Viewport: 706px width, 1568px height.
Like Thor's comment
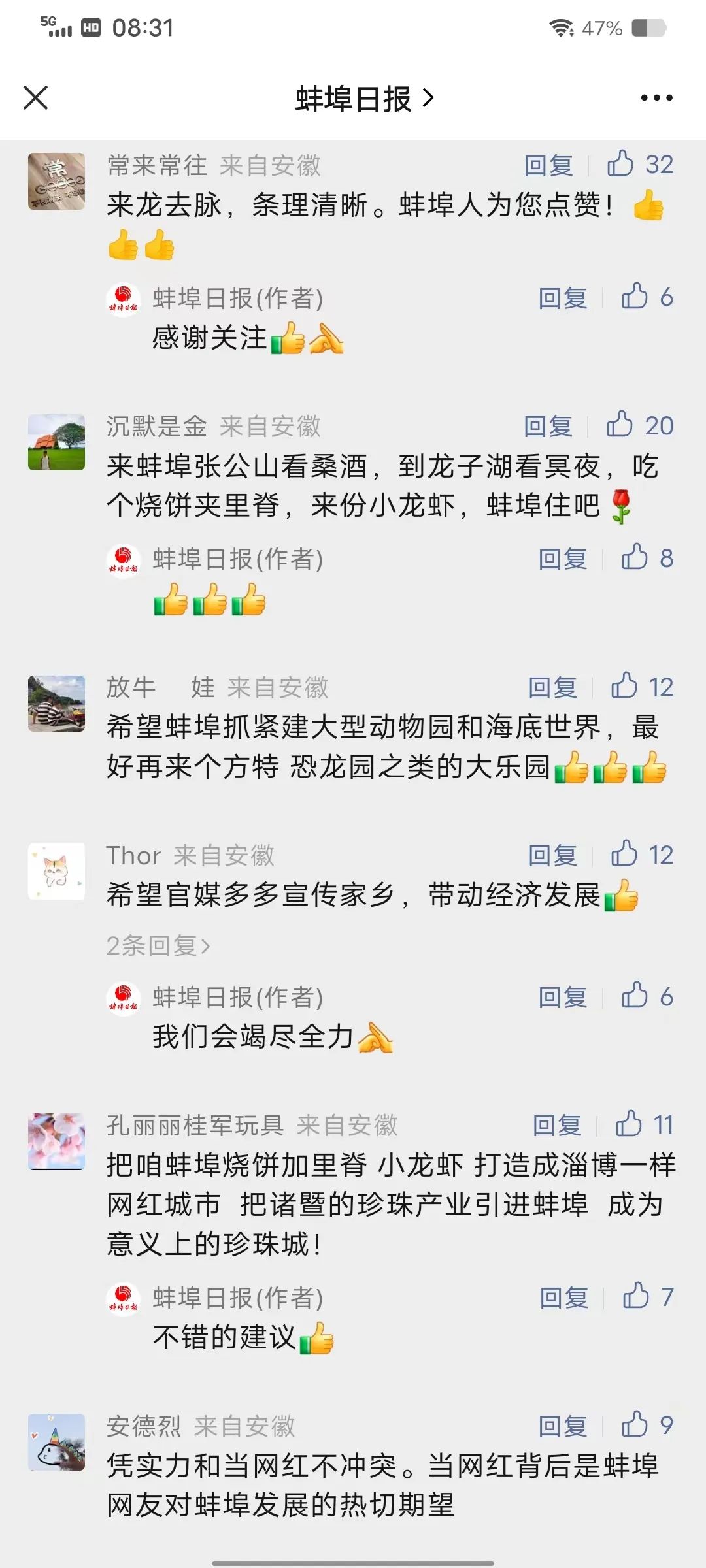coord(624,854)
